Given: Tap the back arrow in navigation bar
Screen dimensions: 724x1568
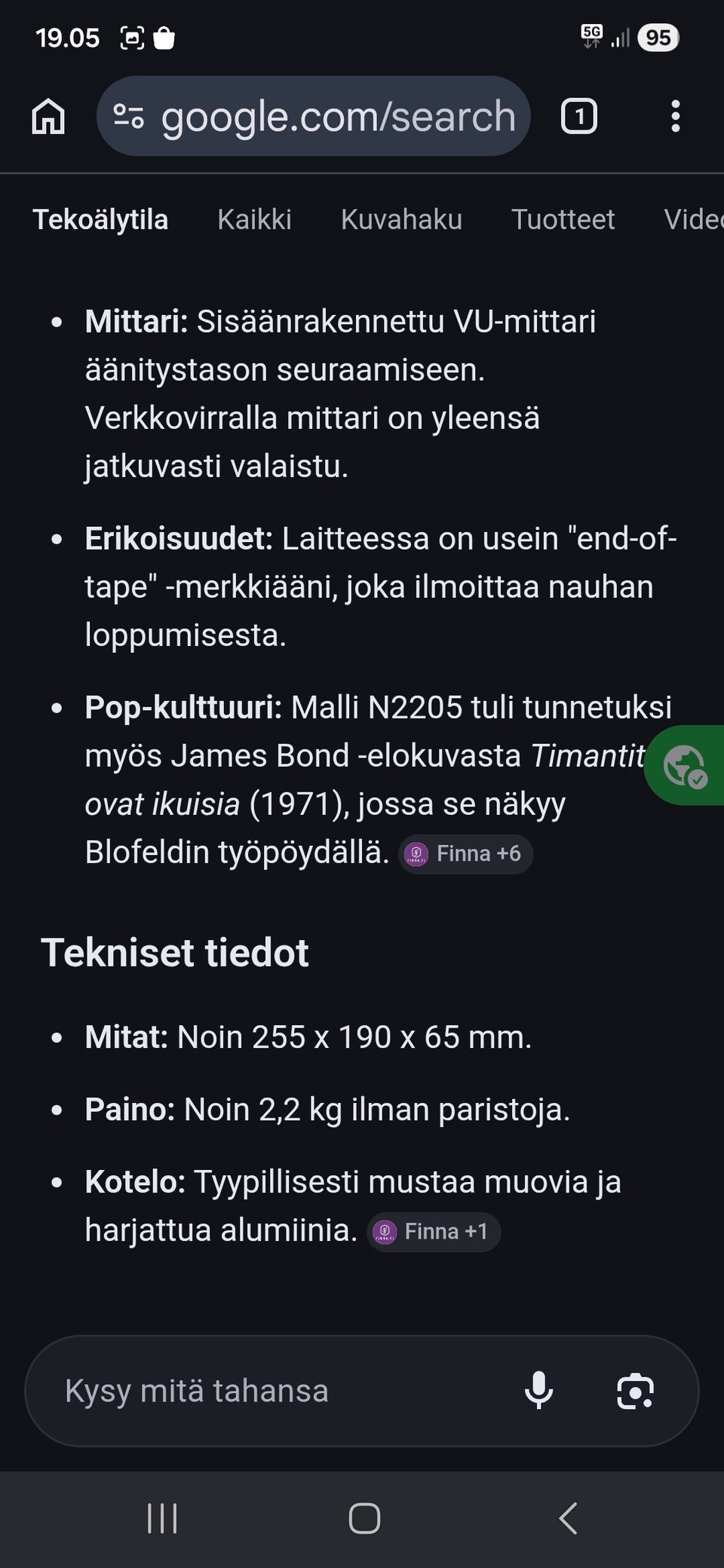Looking at the screenshot, I should (x=568, y=1517).
